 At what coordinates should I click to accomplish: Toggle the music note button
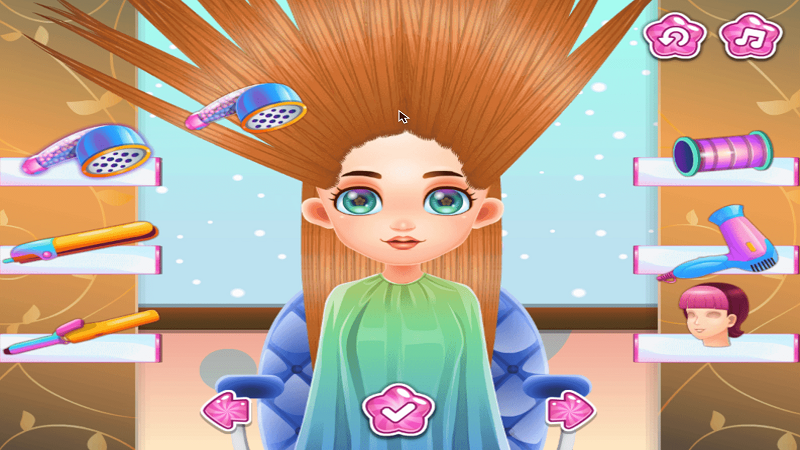[x=748, y=37]
